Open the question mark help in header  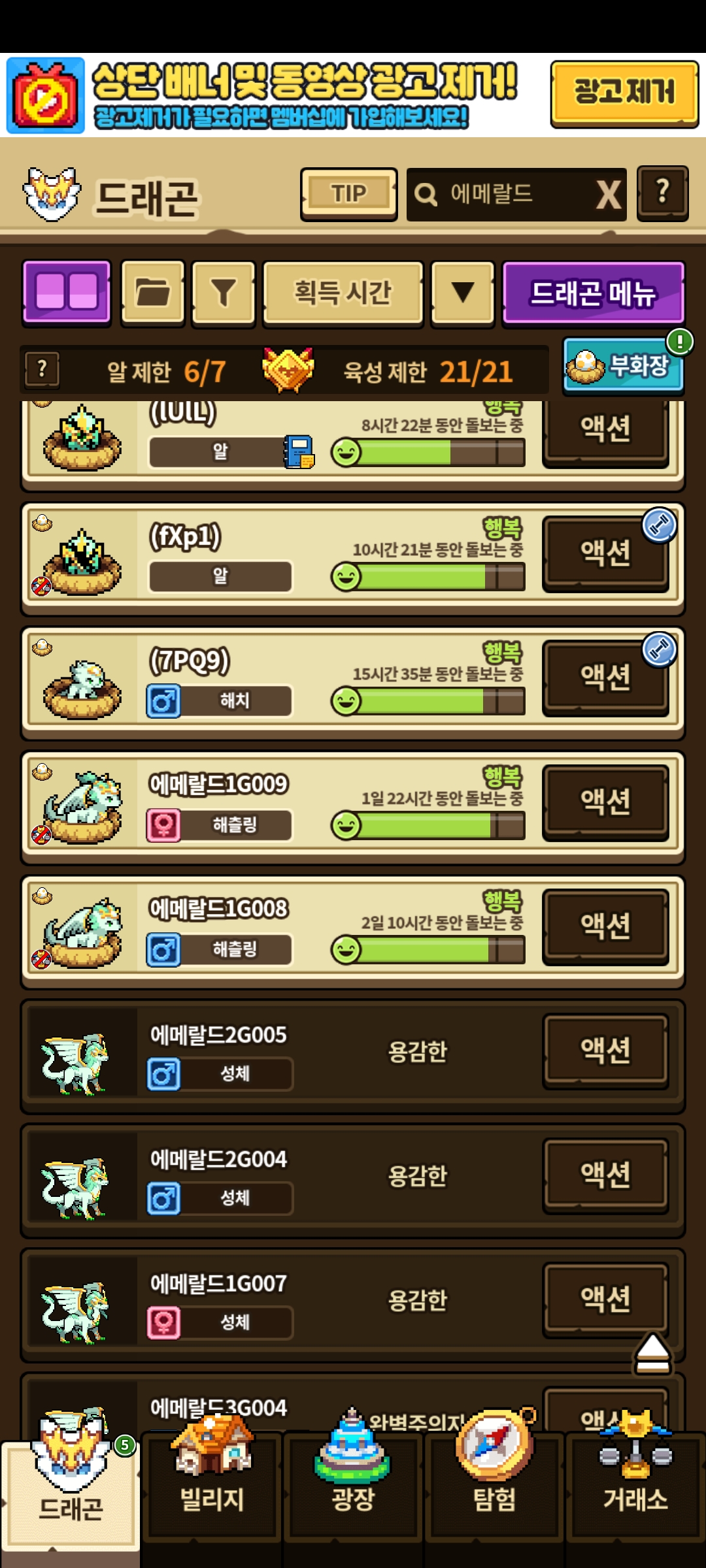tap(662, 193)
